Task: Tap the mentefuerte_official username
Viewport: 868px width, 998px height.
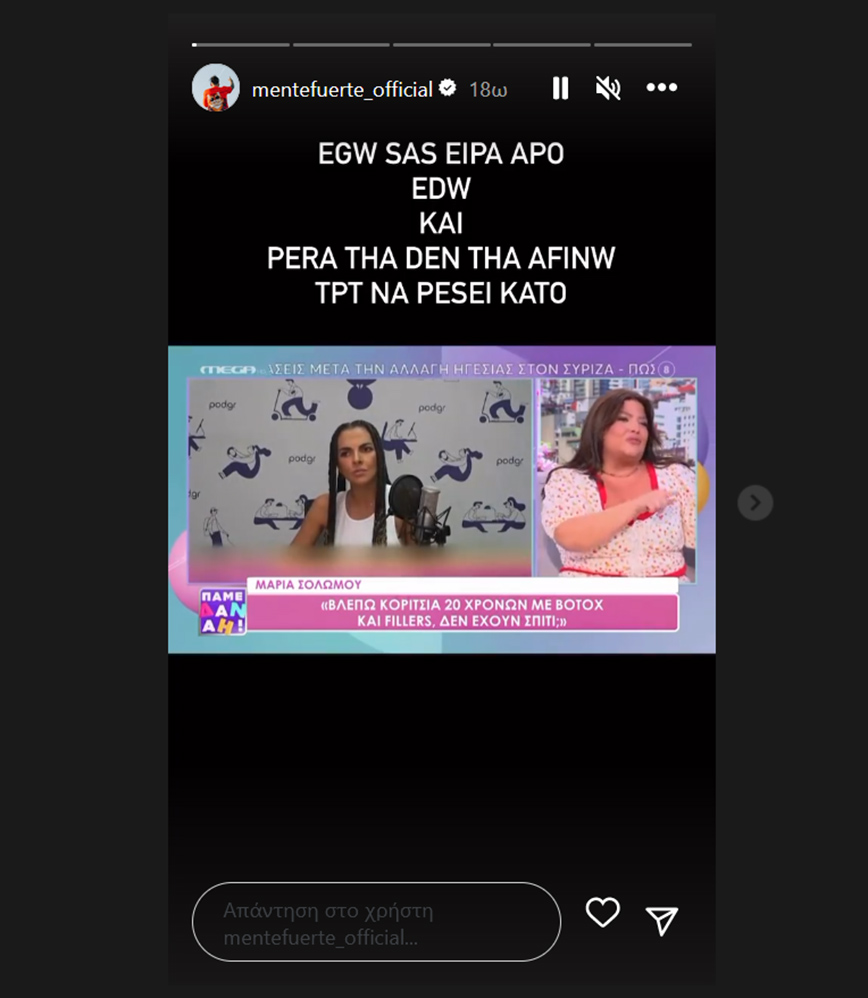Action: coord(342,90)
